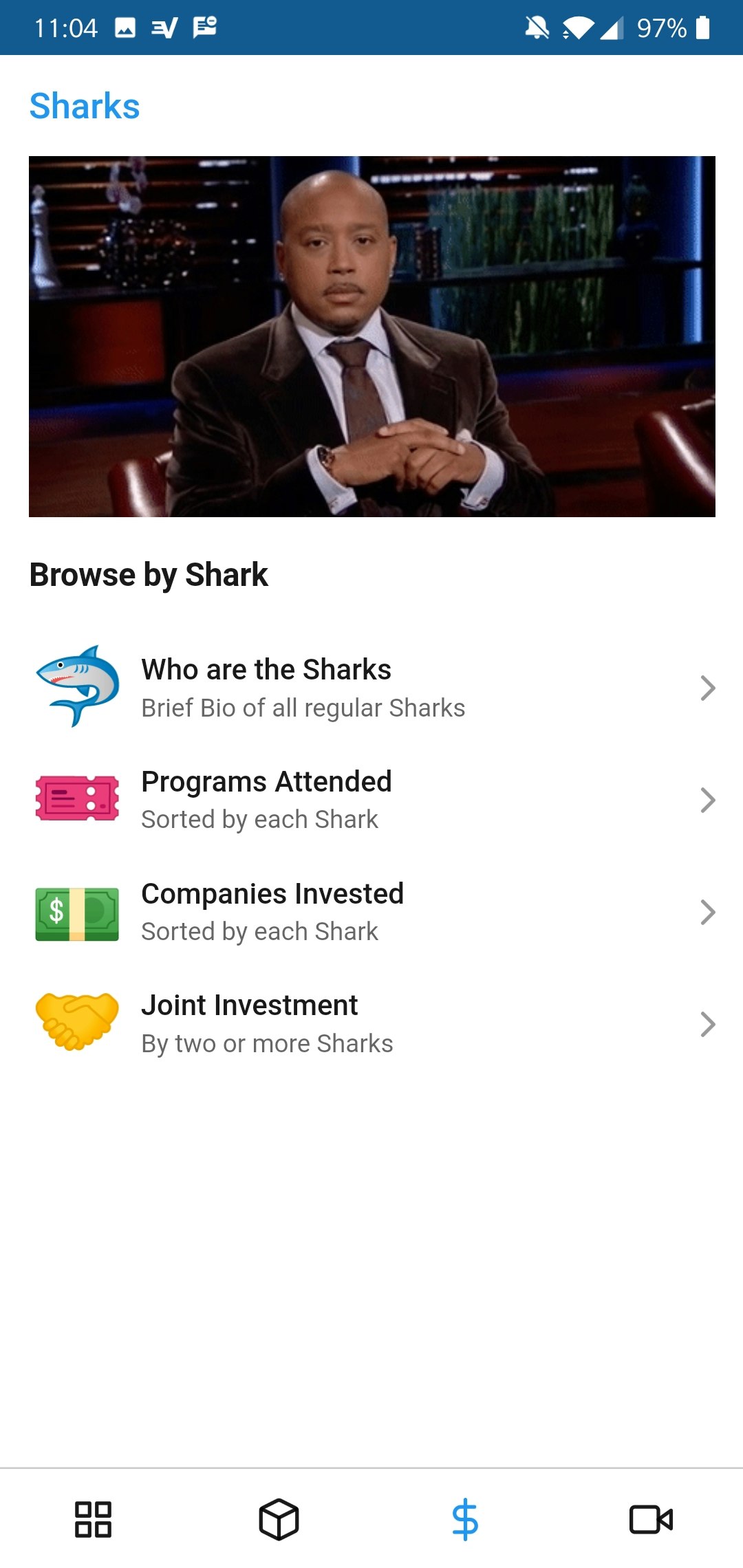
Task: Click the pink ticket icon for Programs Attended
Action: coord(76,799)
